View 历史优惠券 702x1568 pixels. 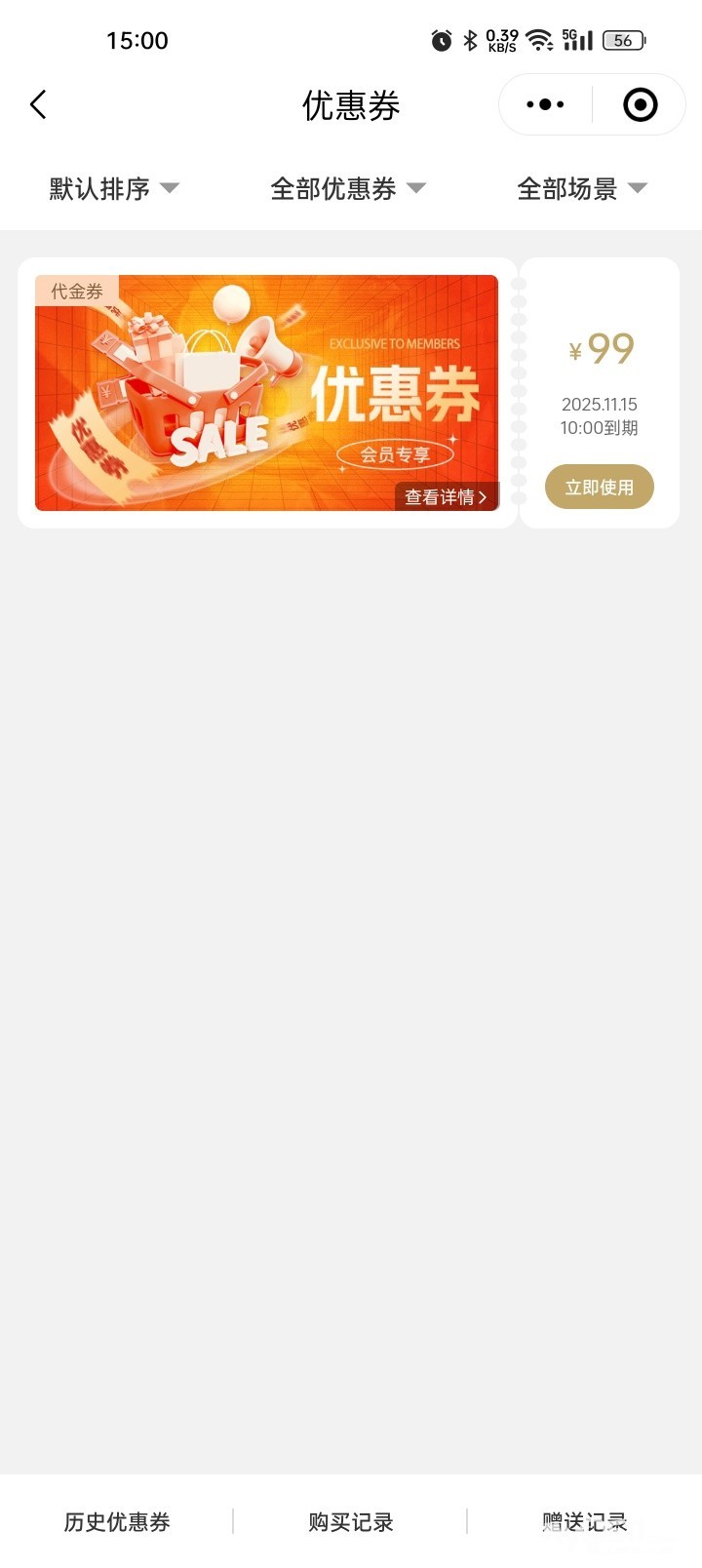(117, 1521)
